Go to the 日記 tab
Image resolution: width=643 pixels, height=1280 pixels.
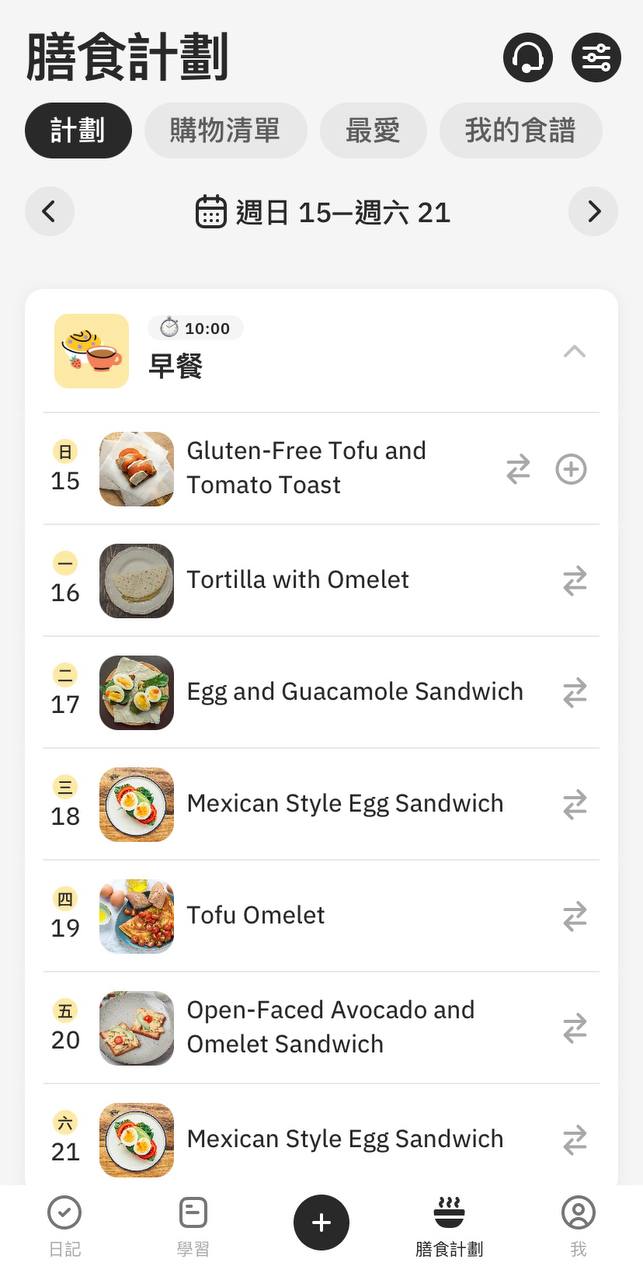[65, 1226]
